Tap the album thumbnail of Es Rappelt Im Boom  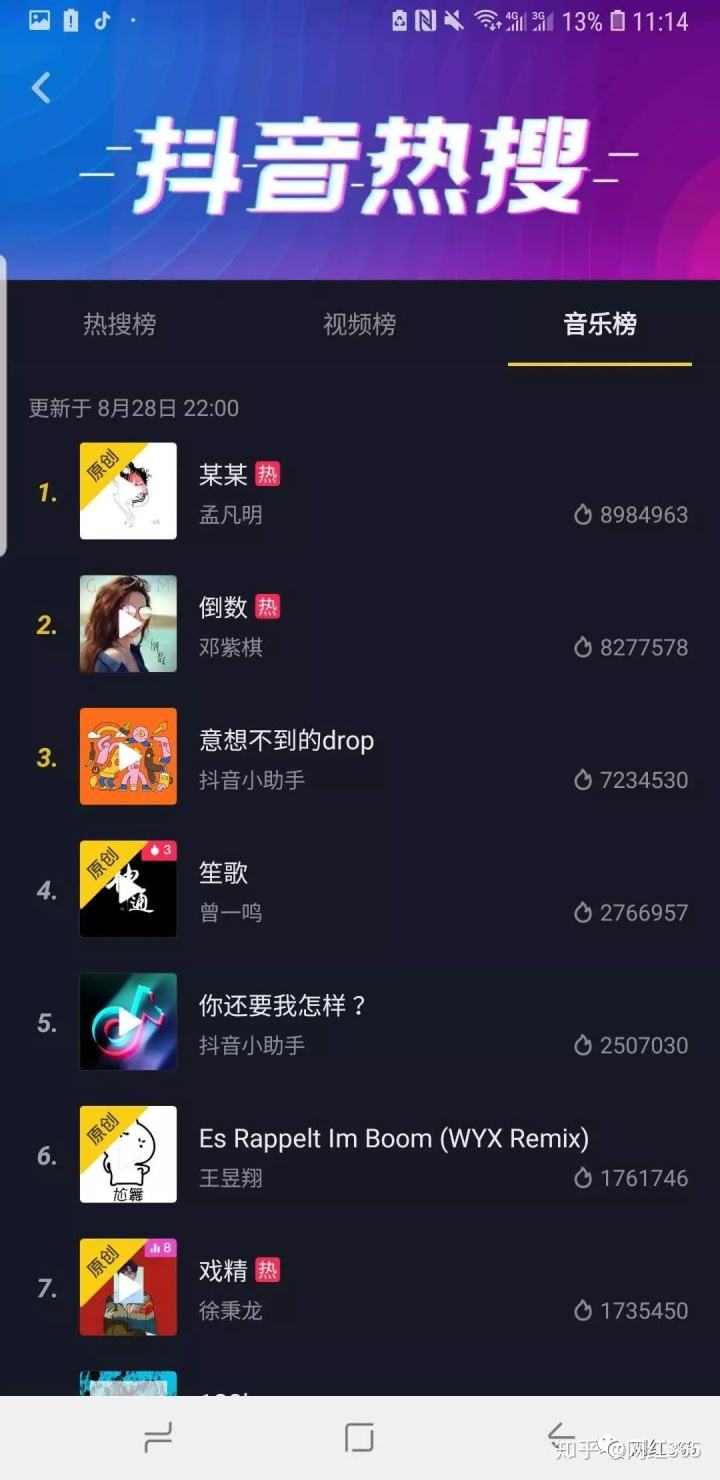(128, 1155)
